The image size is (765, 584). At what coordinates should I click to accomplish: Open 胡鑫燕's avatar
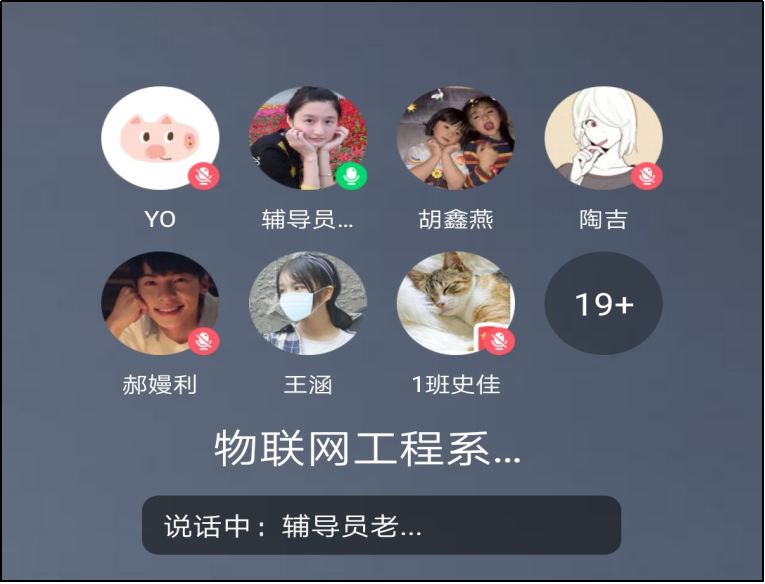coord(455,138)
